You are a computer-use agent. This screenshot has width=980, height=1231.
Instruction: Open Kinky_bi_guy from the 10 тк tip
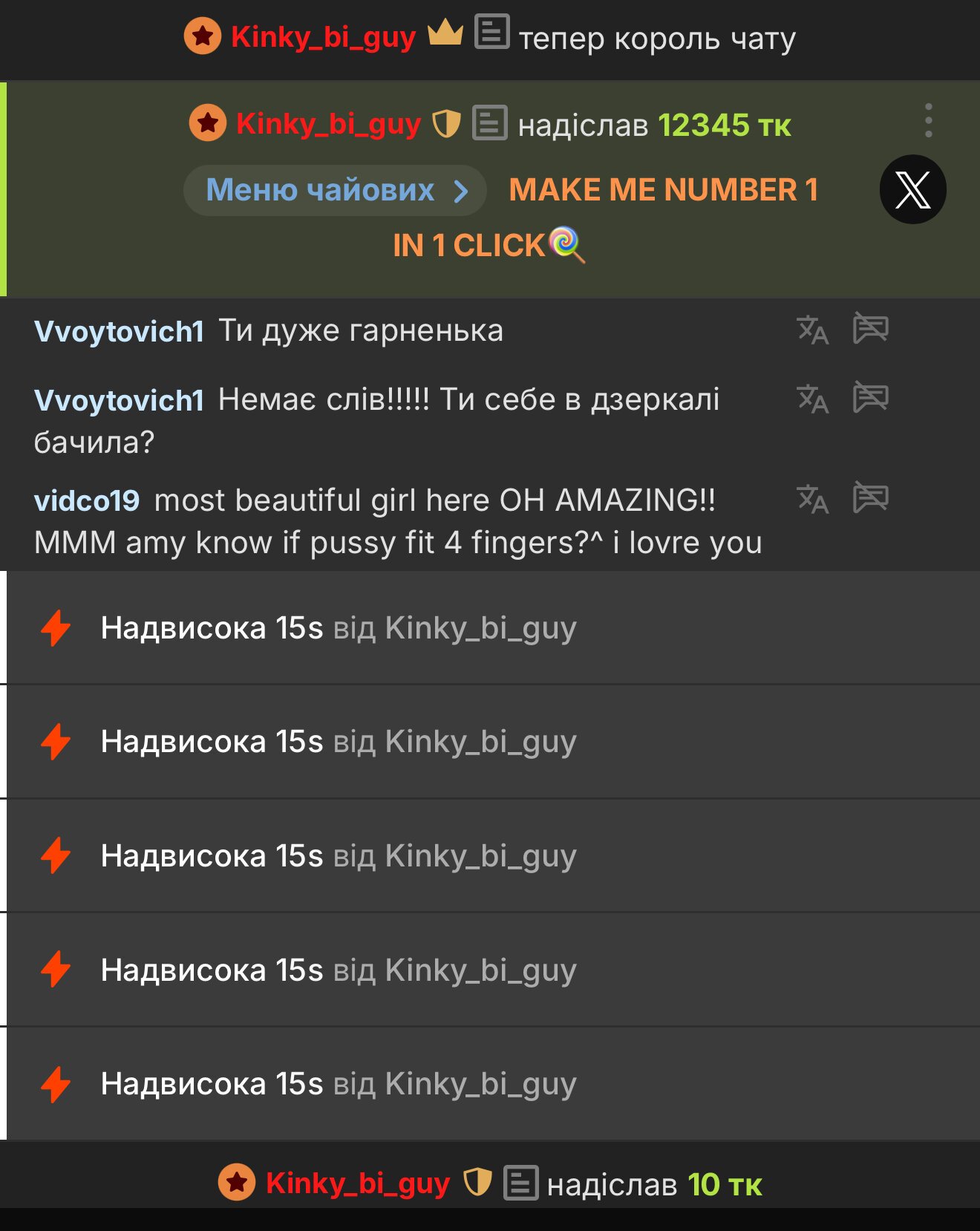click(x=358, y=1183)
